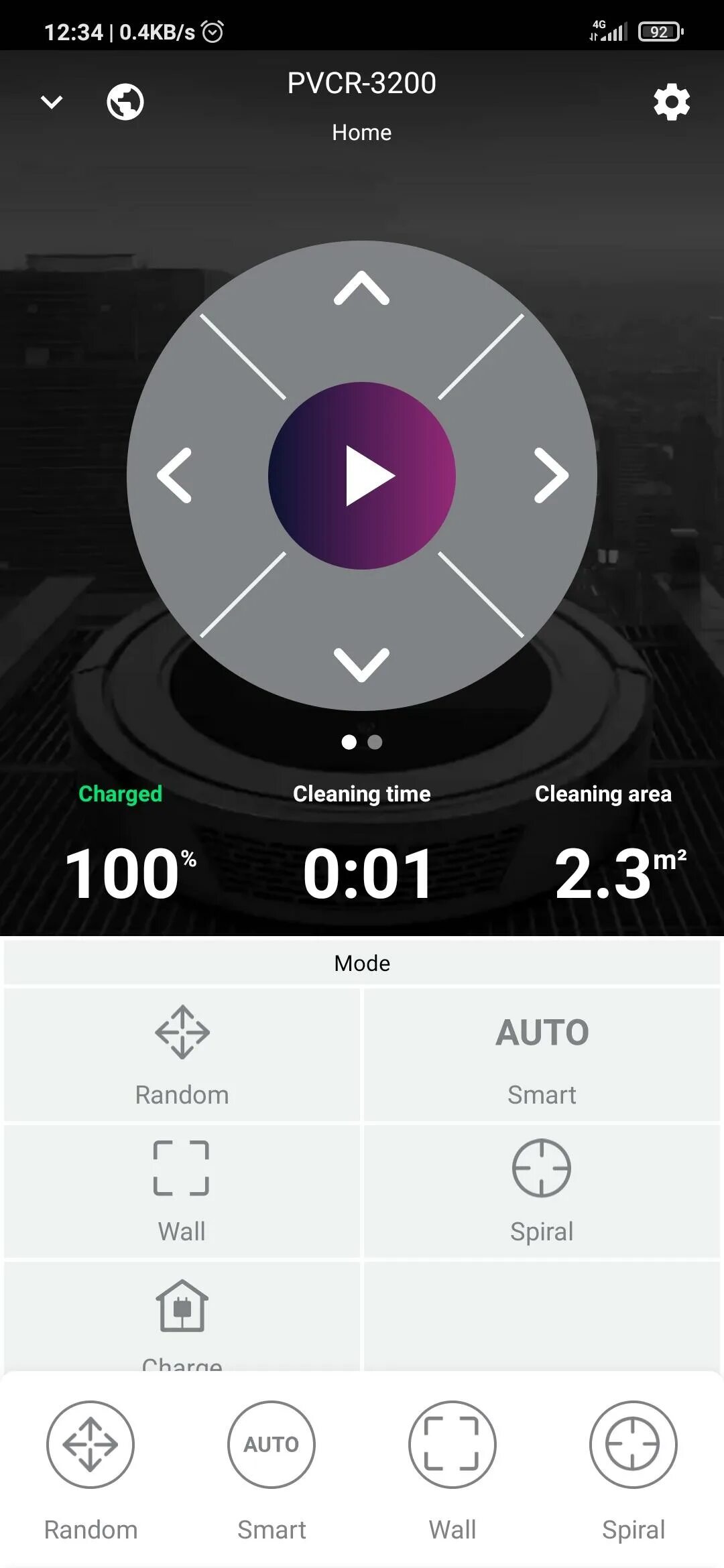Choose the AUTO Smart tile under Mode
The width and height of the screenshot is (724, 1568).
(542, 1055)
